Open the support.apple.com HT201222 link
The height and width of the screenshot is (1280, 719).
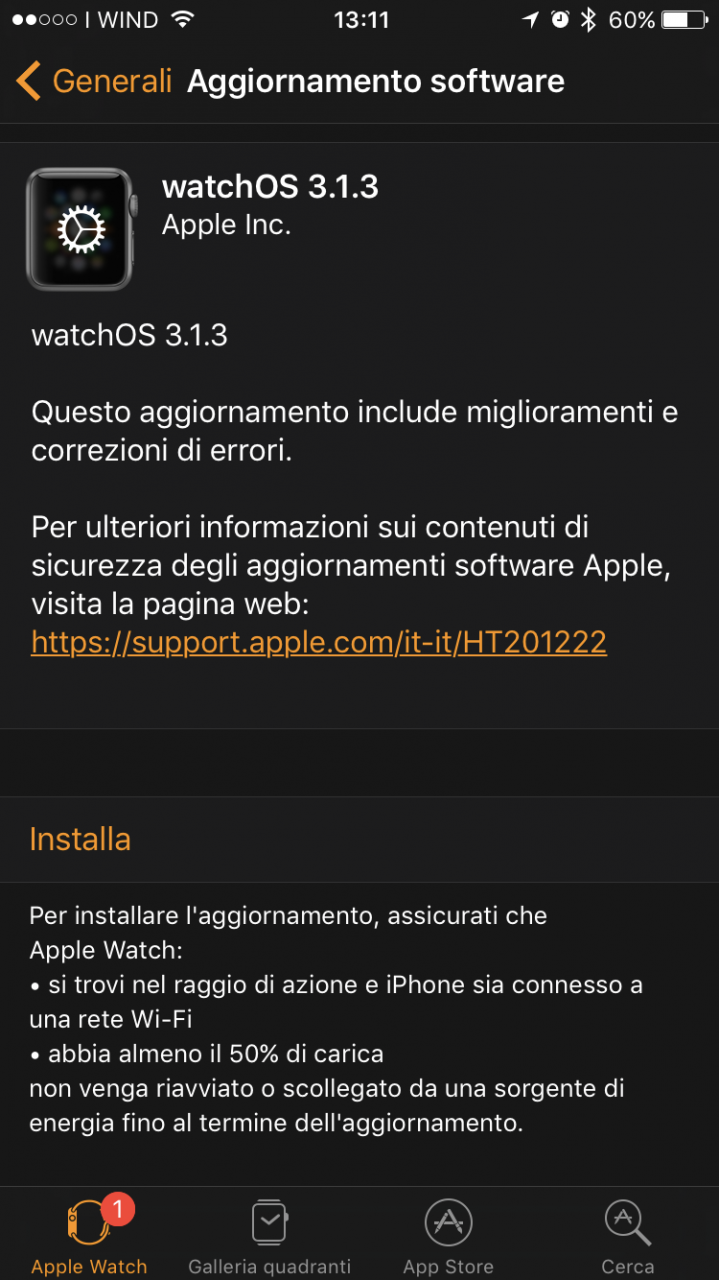click(x=319, y=641)
